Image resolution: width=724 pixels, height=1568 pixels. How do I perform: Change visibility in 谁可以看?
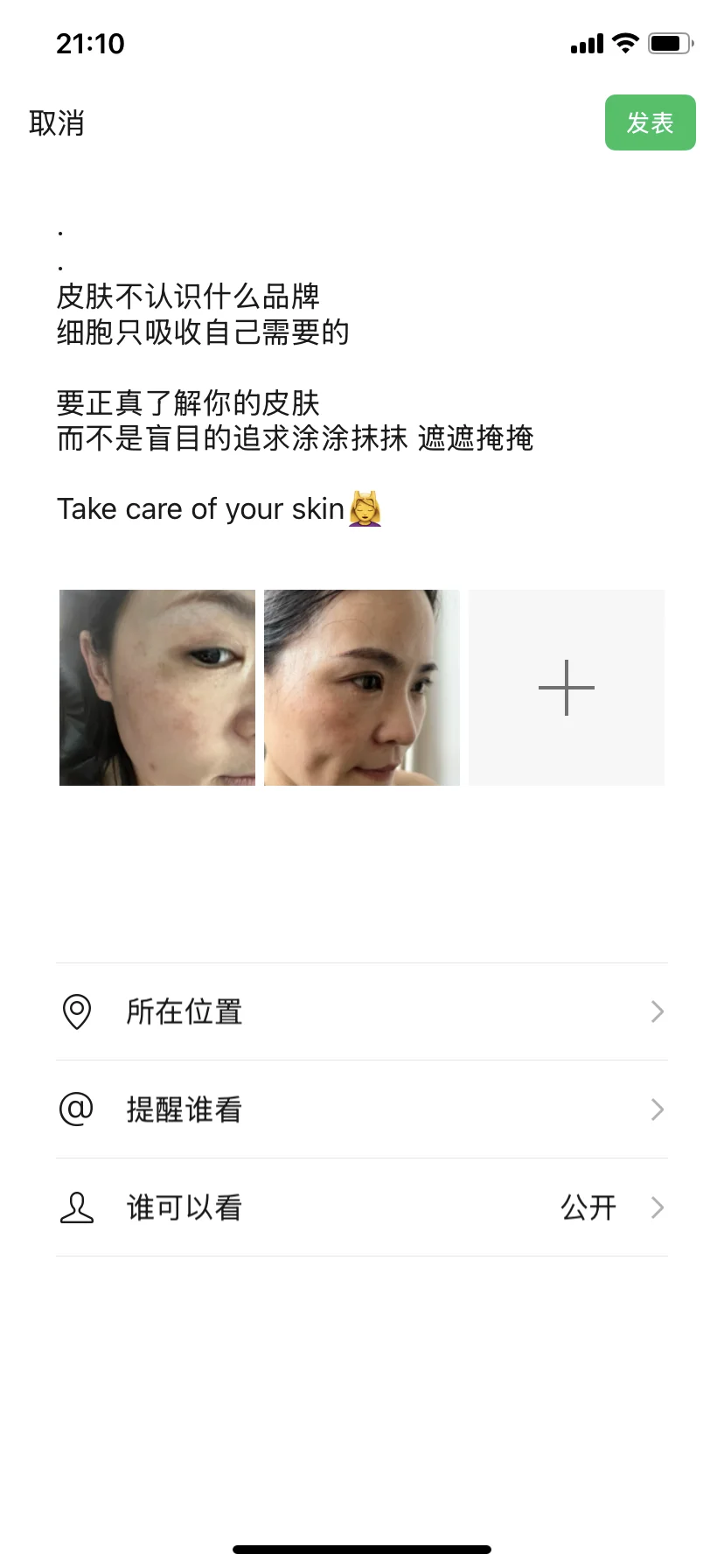click(362, 1207)
